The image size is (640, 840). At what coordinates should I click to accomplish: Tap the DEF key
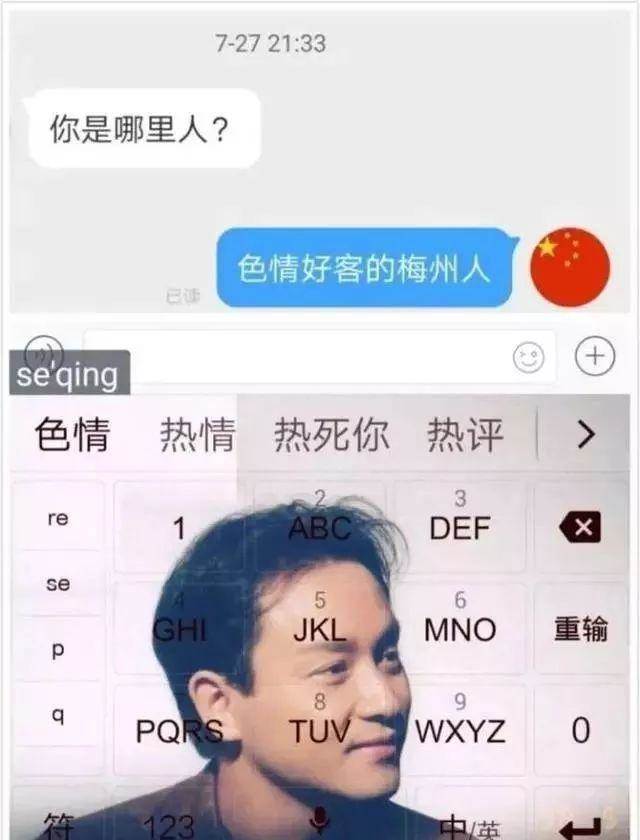tap(460, 518)
